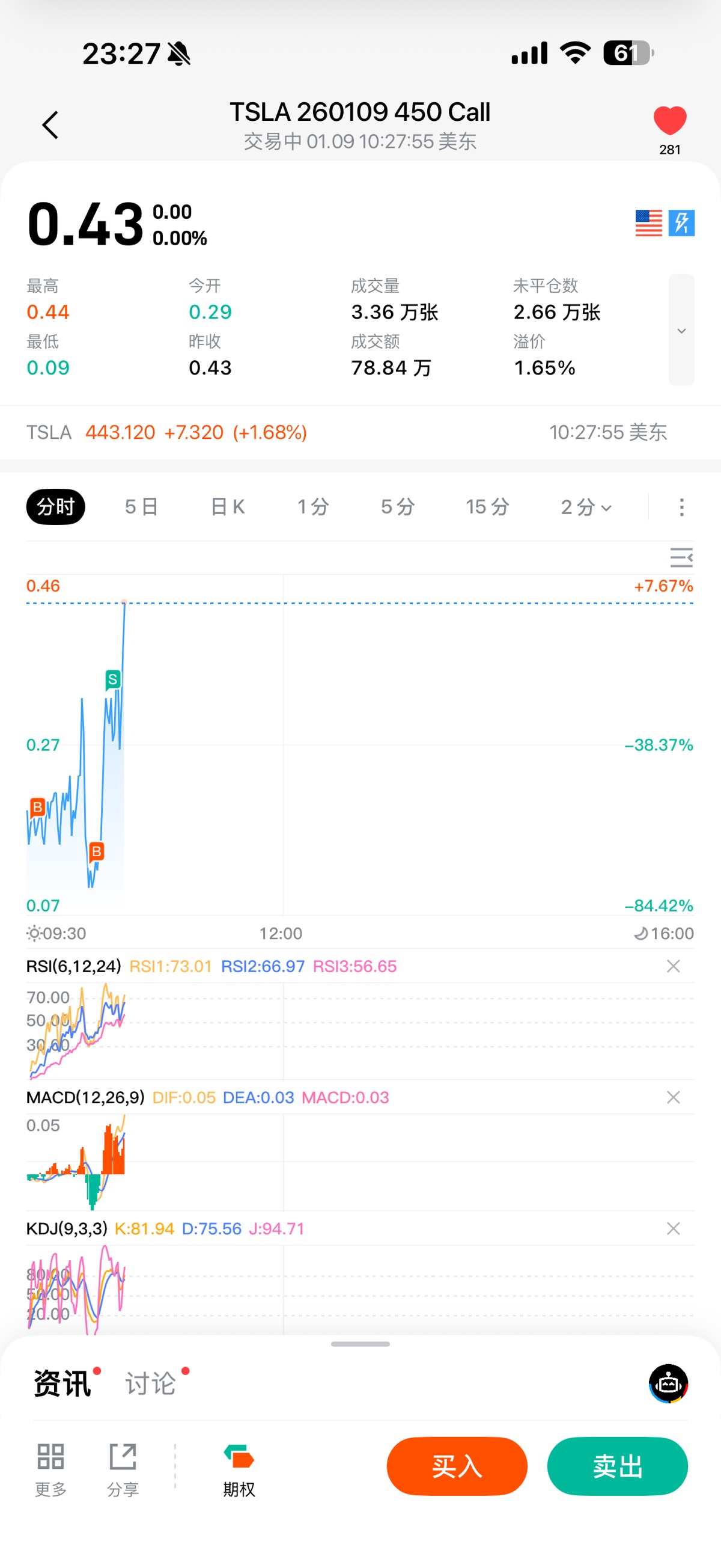
Task: Open the 2分 interval dropdown
Action: [585, 506]
